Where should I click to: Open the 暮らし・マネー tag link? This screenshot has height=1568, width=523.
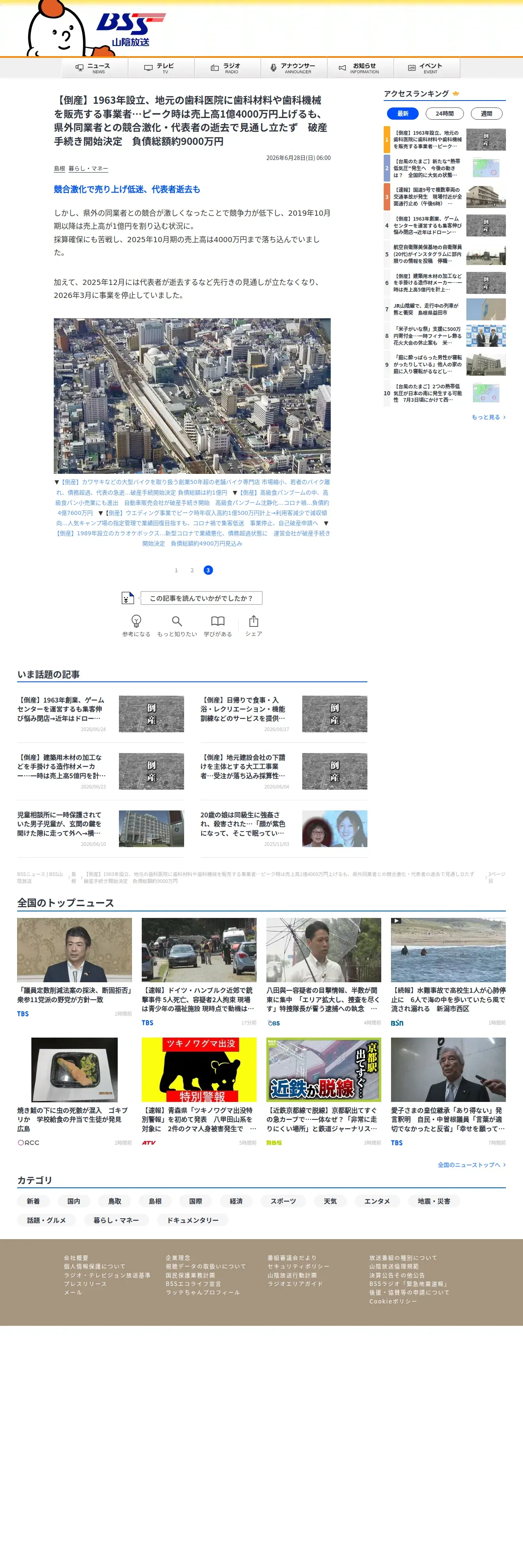[88, 169]
